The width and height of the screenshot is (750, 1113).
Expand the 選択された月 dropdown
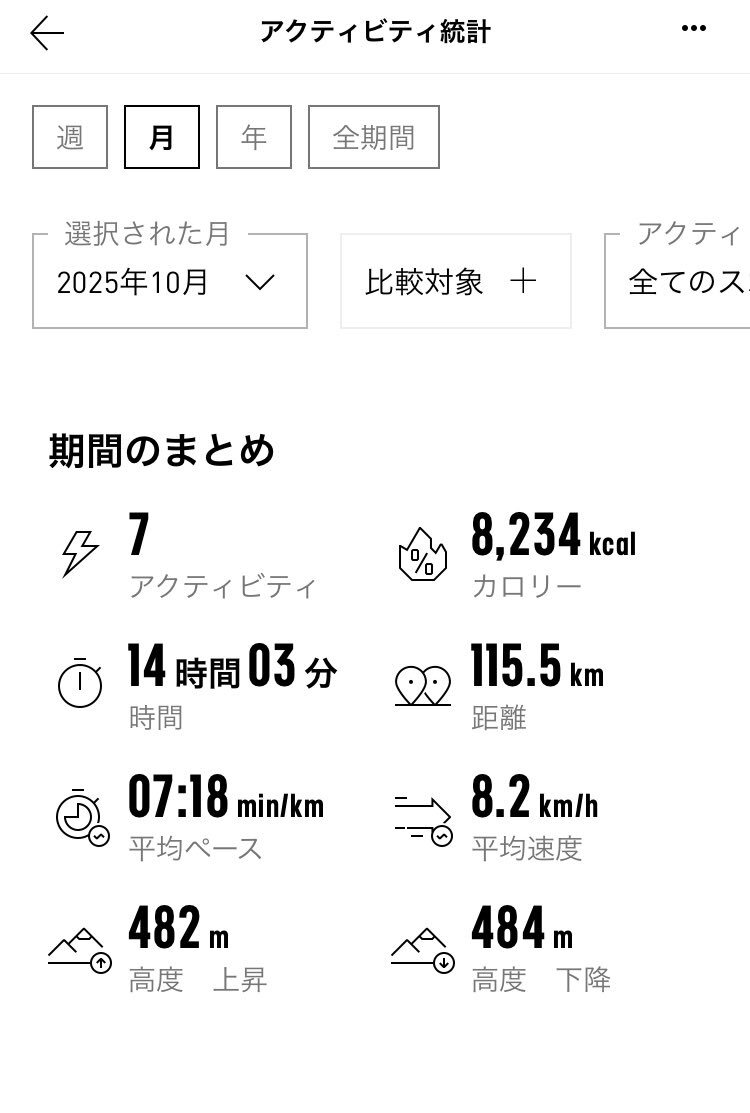click(170, 282)
